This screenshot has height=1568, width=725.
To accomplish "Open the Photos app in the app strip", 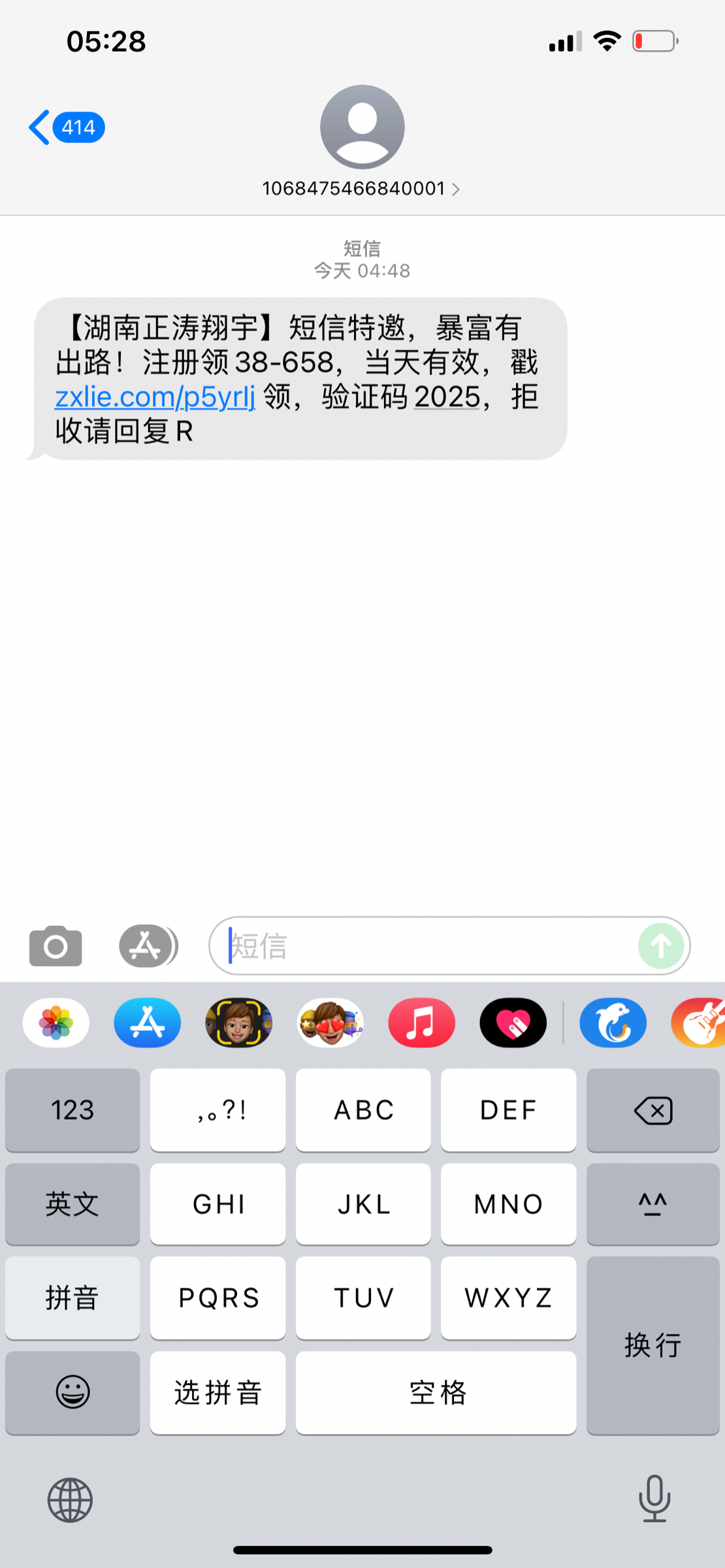I will [x=56, y=1022].
